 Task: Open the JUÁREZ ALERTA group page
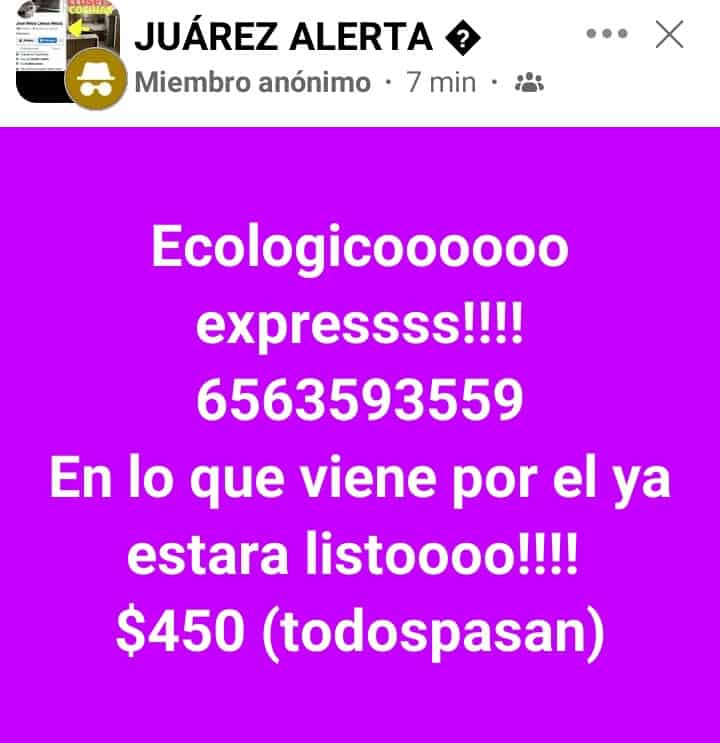click(283, 37)
